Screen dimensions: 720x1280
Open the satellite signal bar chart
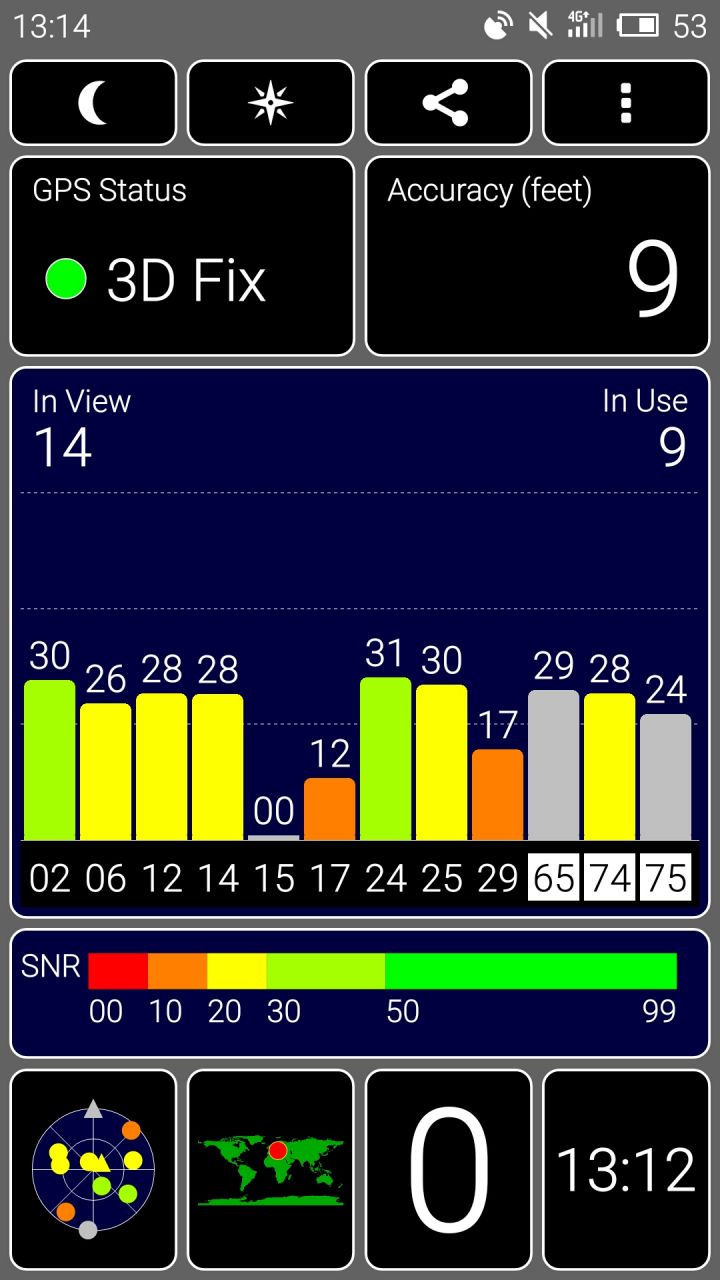(360, 642)
